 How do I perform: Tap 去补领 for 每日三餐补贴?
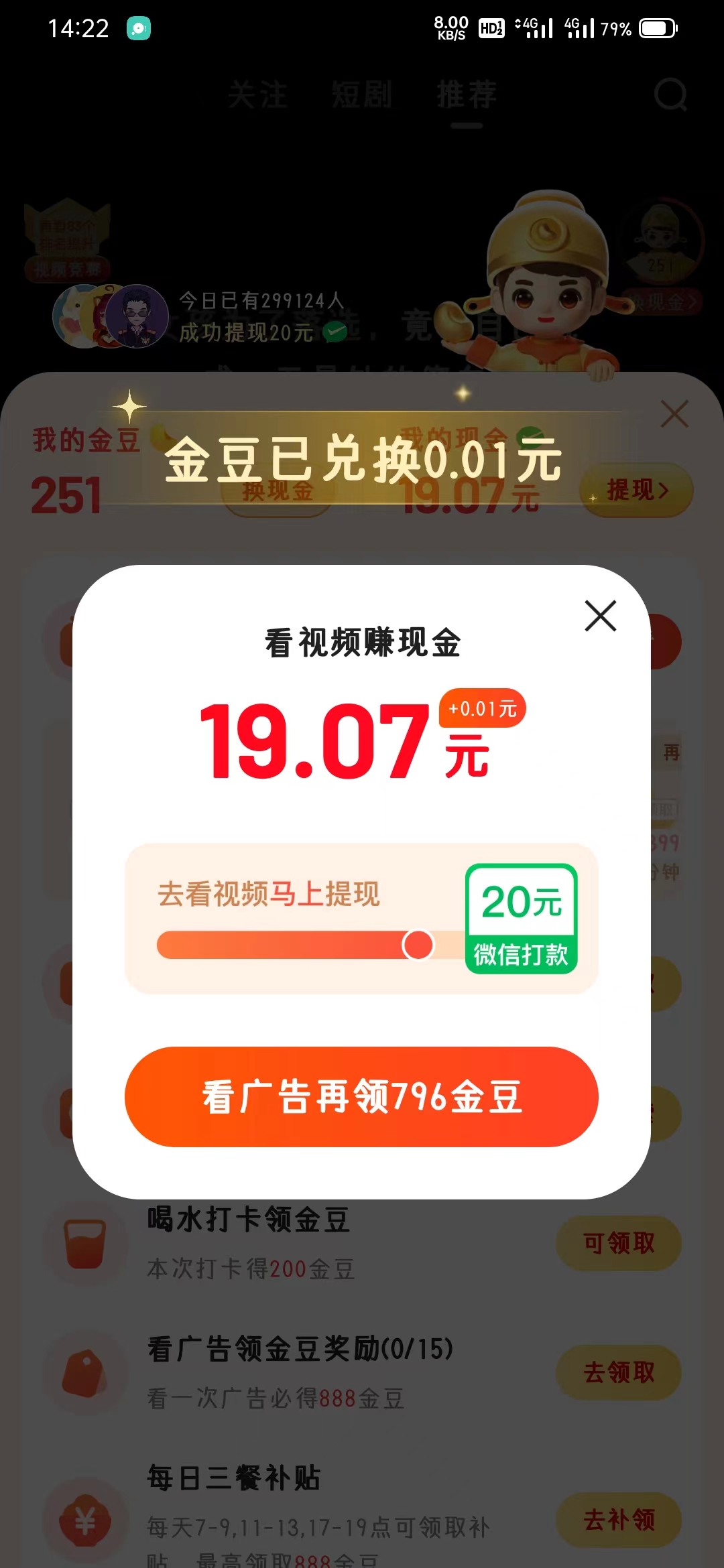[618, 1520]
